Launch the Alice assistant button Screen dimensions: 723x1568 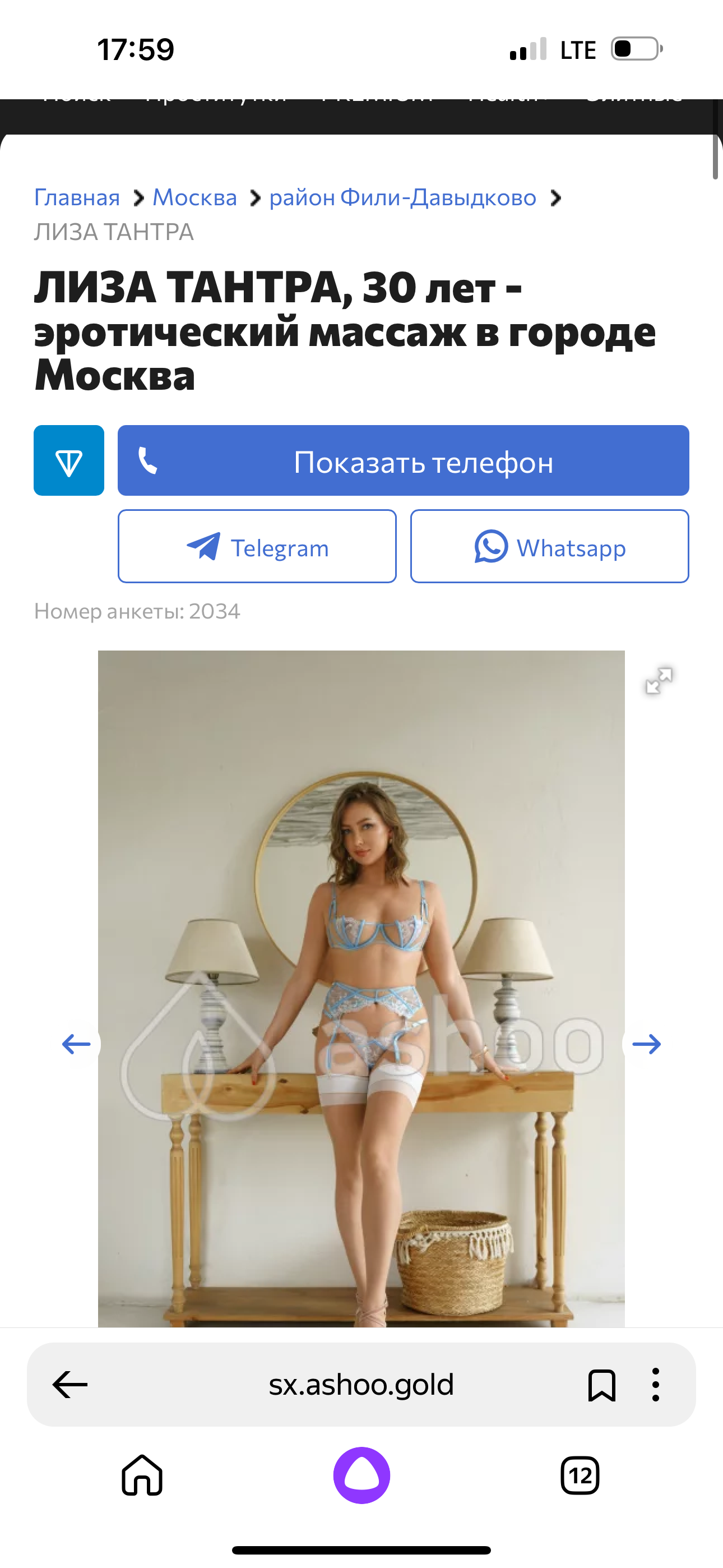click(361, 1475)
